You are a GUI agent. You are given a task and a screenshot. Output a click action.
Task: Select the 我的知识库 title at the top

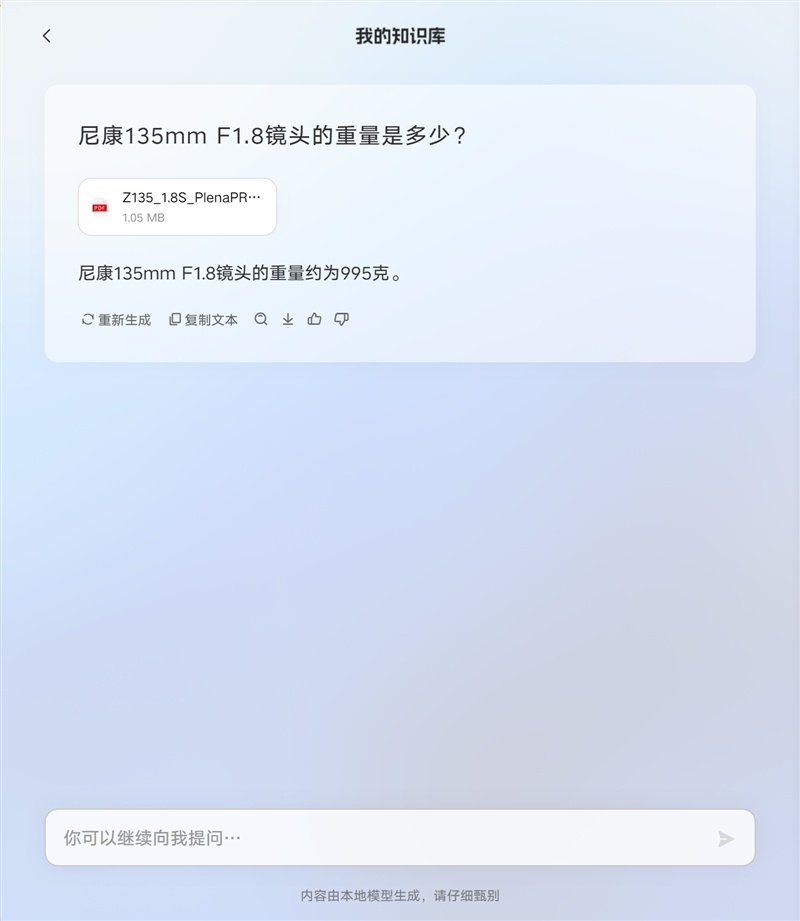click(399, 35)
